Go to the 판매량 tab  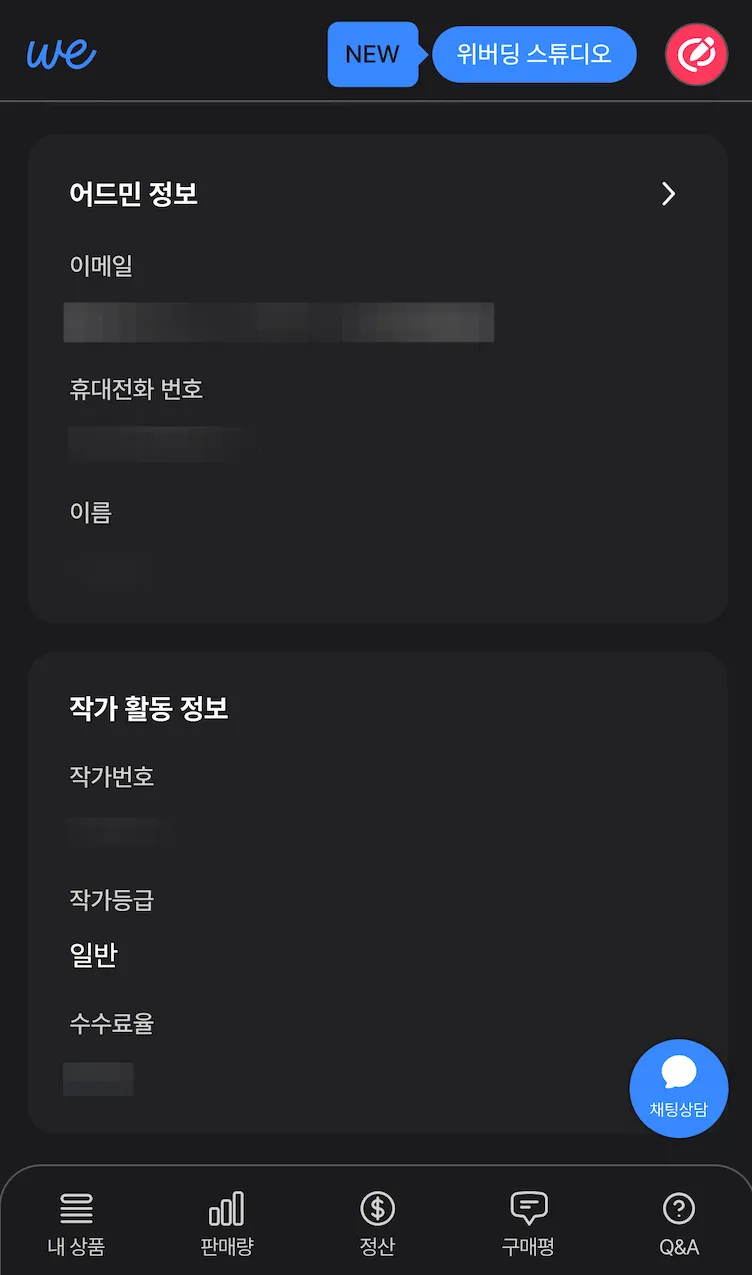(226, 1223)
